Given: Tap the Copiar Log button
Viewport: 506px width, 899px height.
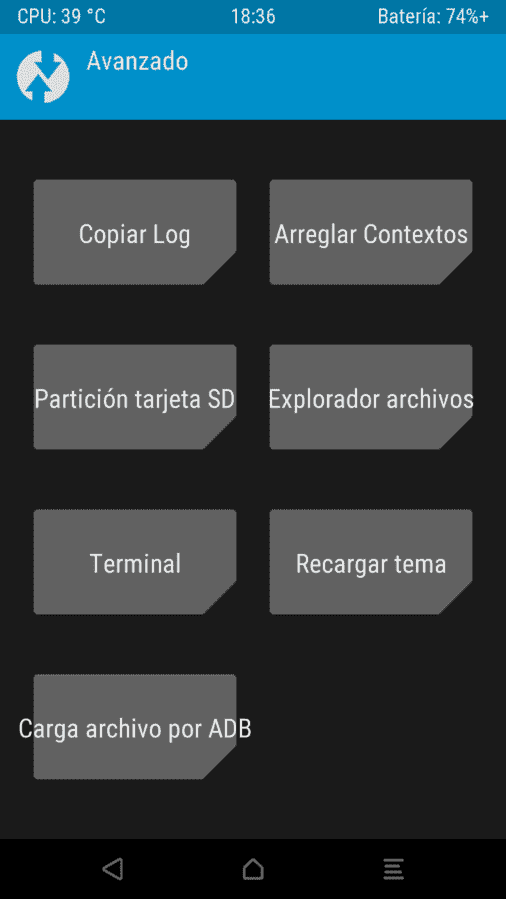Looking at the screenshot, I should (x=135, y=232).
